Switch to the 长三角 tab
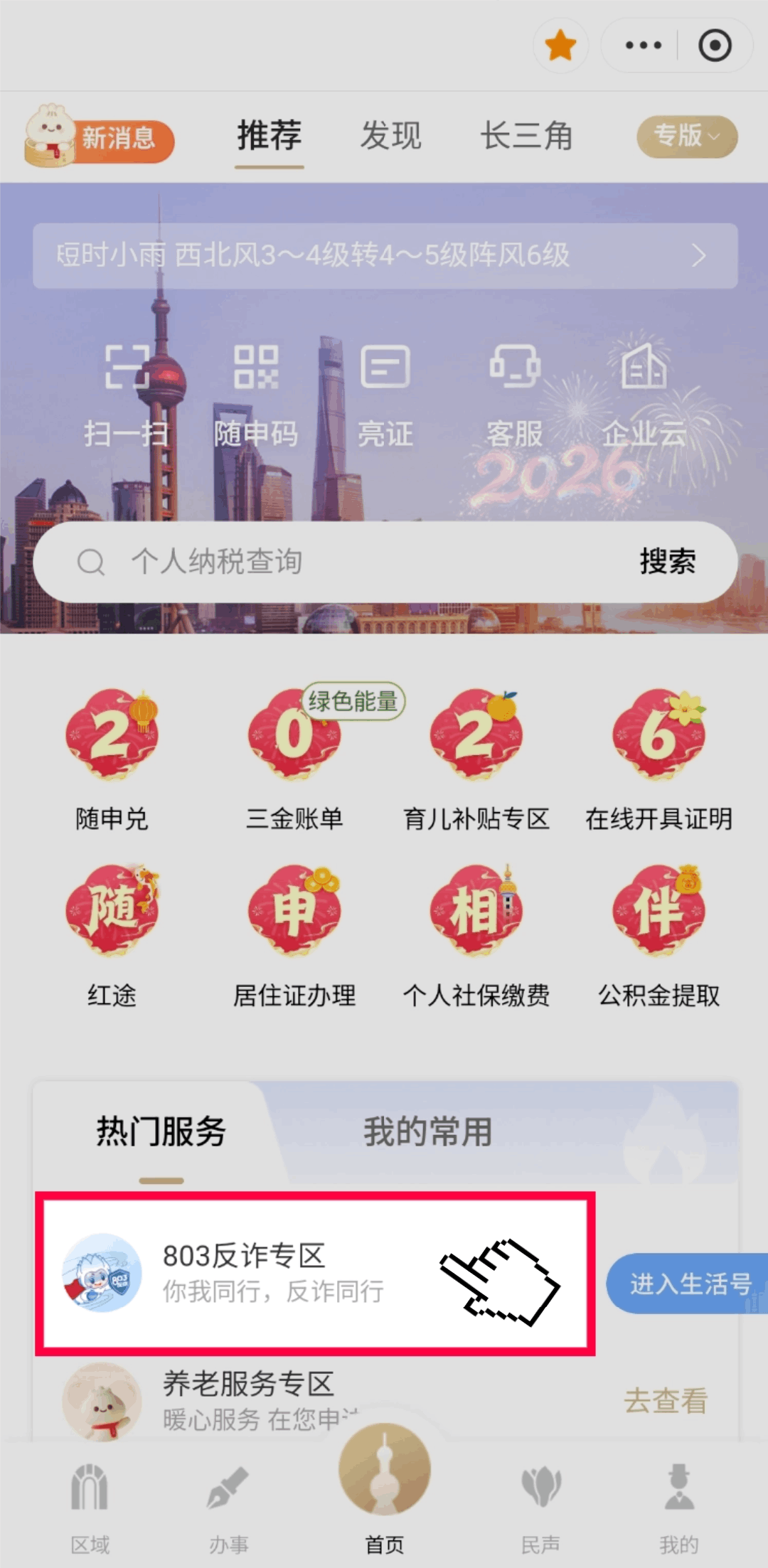768x1568 pixels. point(526,135)
